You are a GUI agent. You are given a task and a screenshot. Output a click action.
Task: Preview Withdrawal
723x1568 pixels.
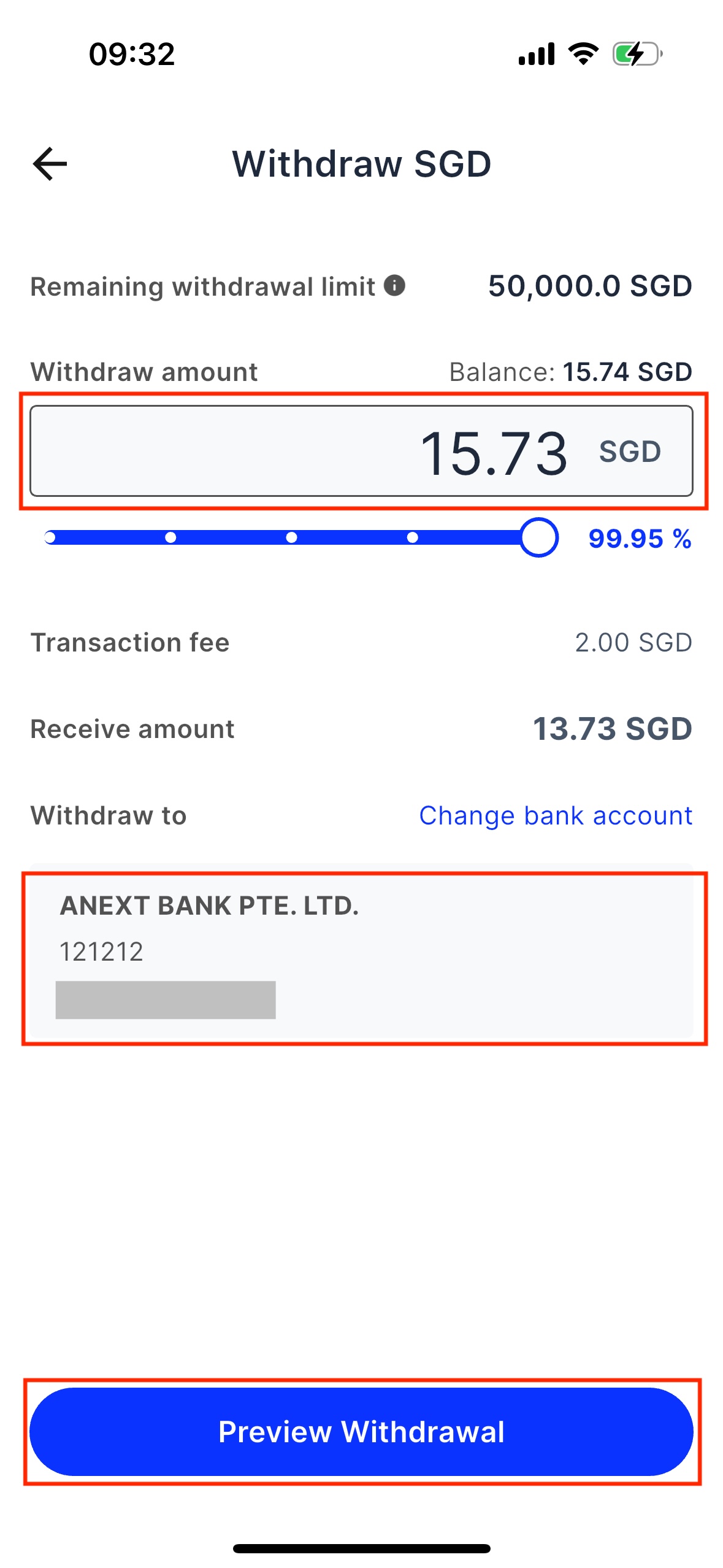tap(361, 1432)
